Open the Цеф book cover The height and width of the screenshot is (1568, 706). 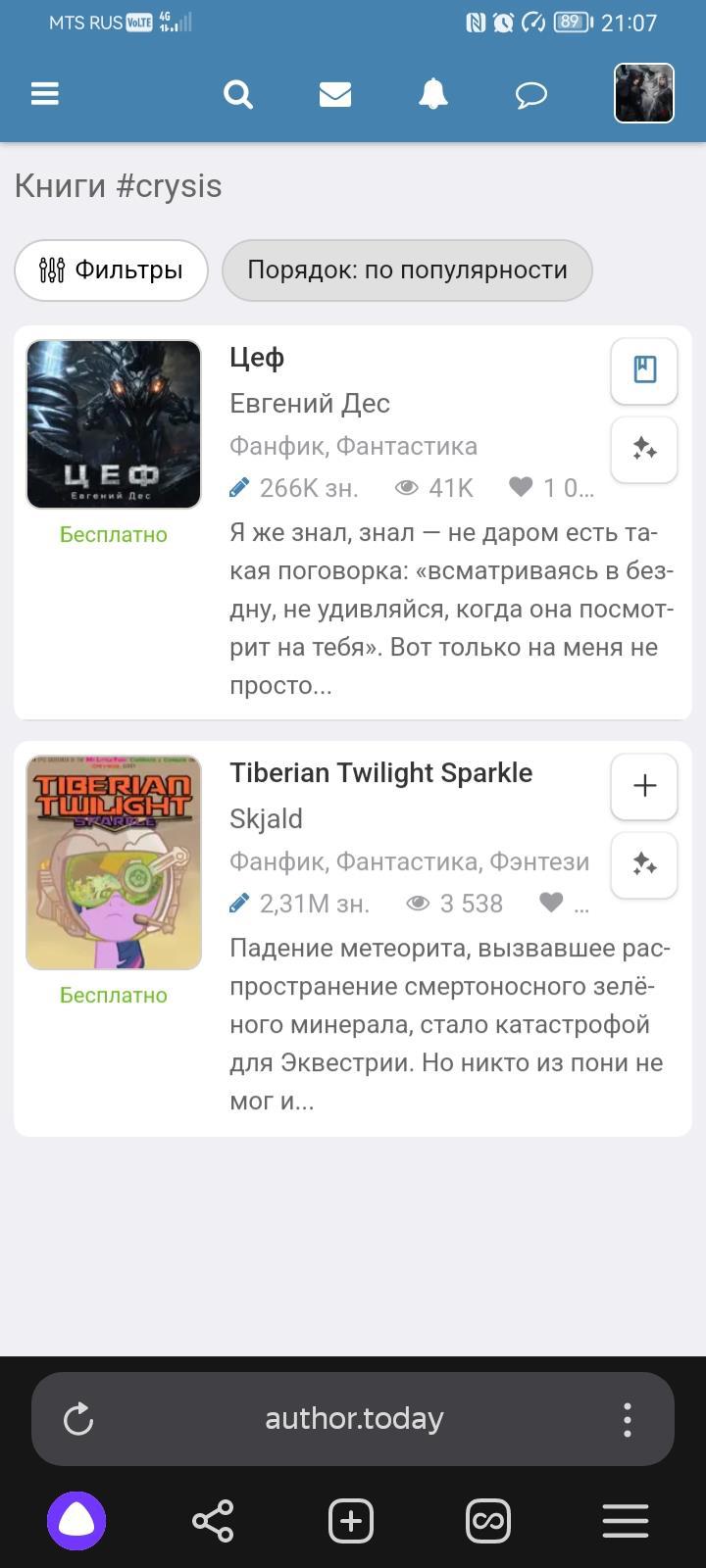tap(114, 424)
